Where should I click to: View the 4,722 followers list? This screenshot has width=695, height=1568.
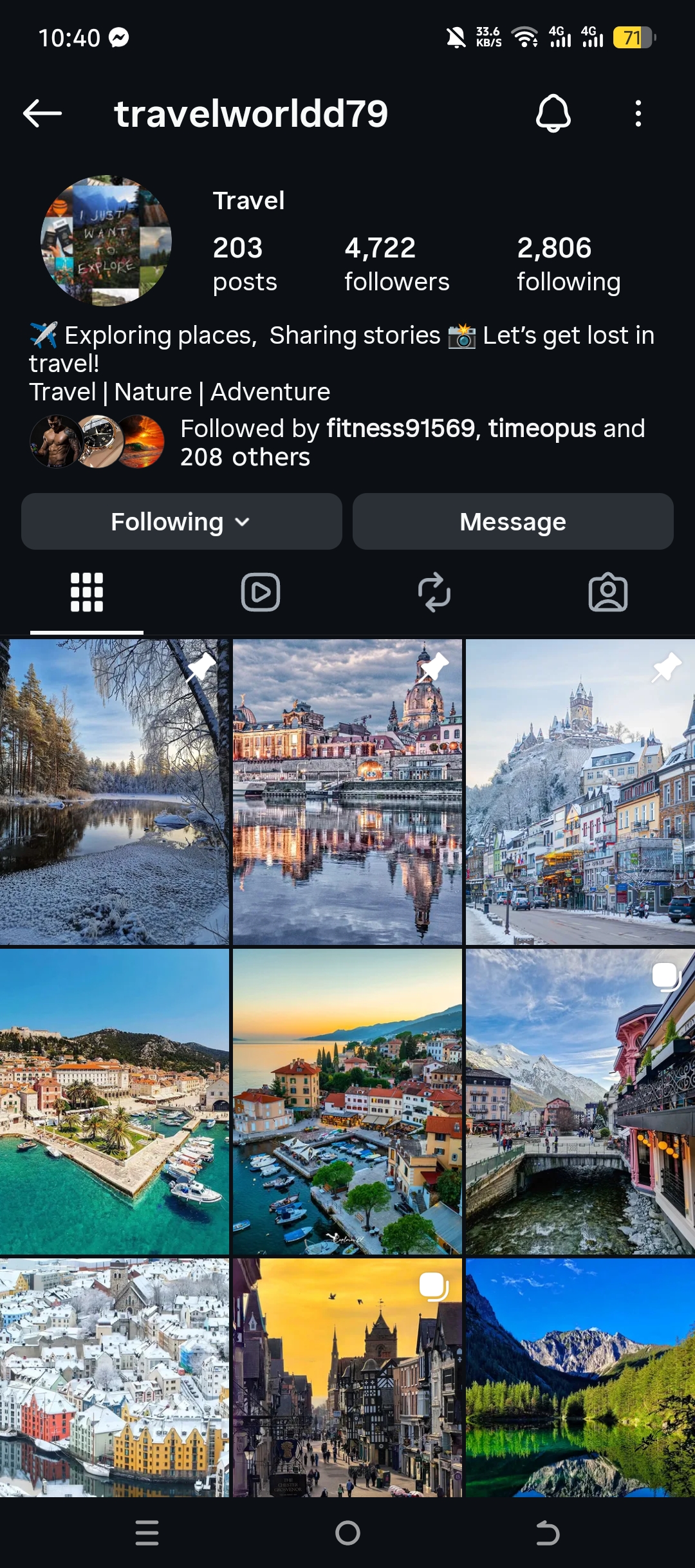click(x=396, y=264)
